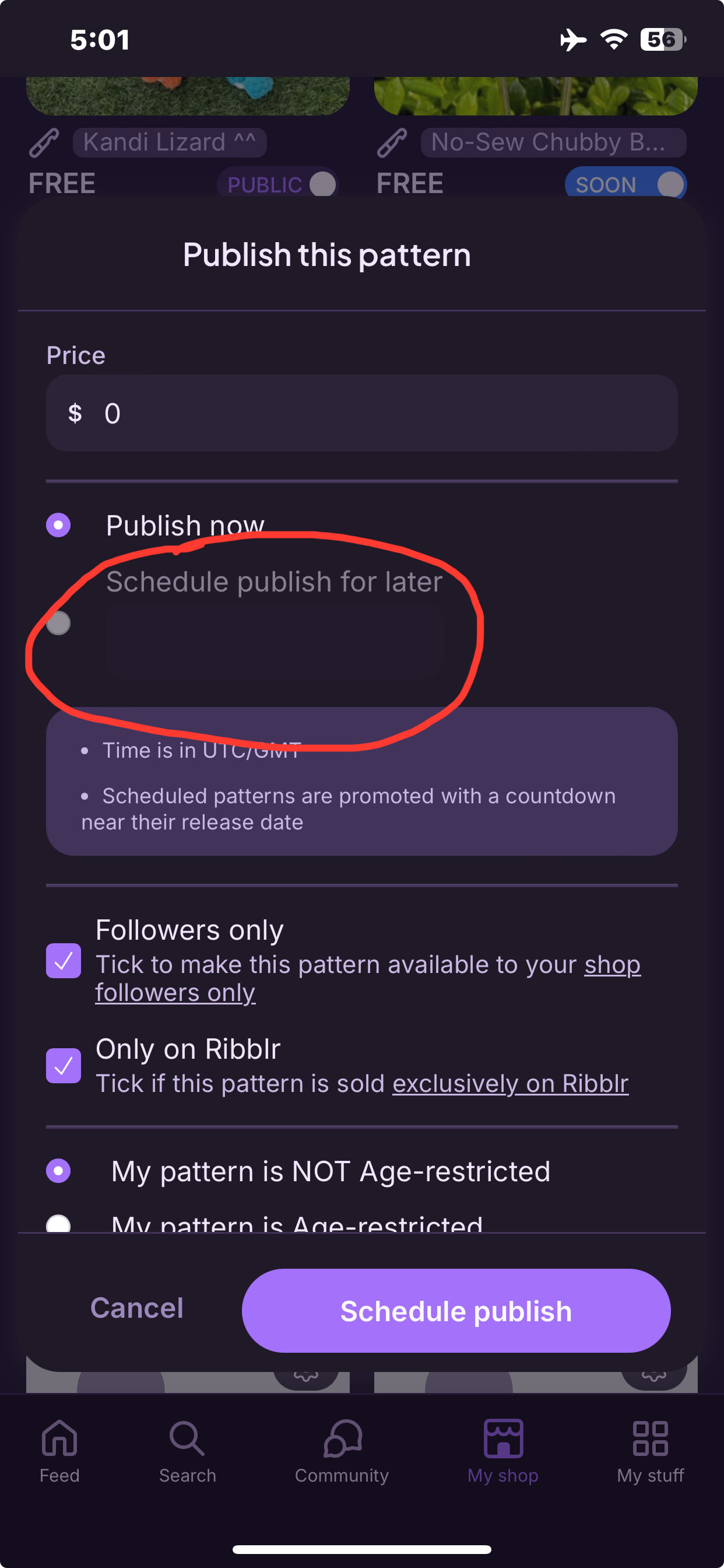
Task: Select My pattern is Age-restricted
Action: (58, 1222)
